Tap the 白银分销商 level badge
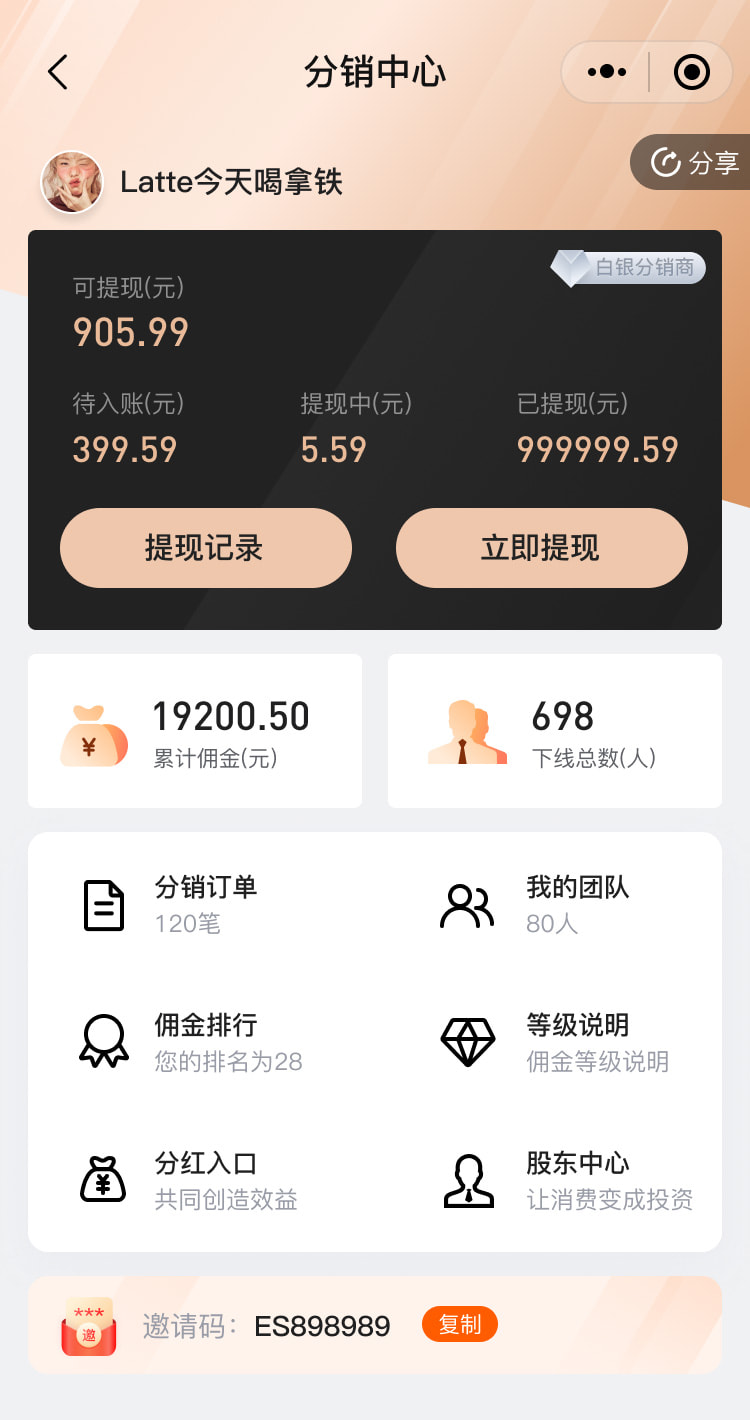 pyautogui.click(x=629, y=268)
